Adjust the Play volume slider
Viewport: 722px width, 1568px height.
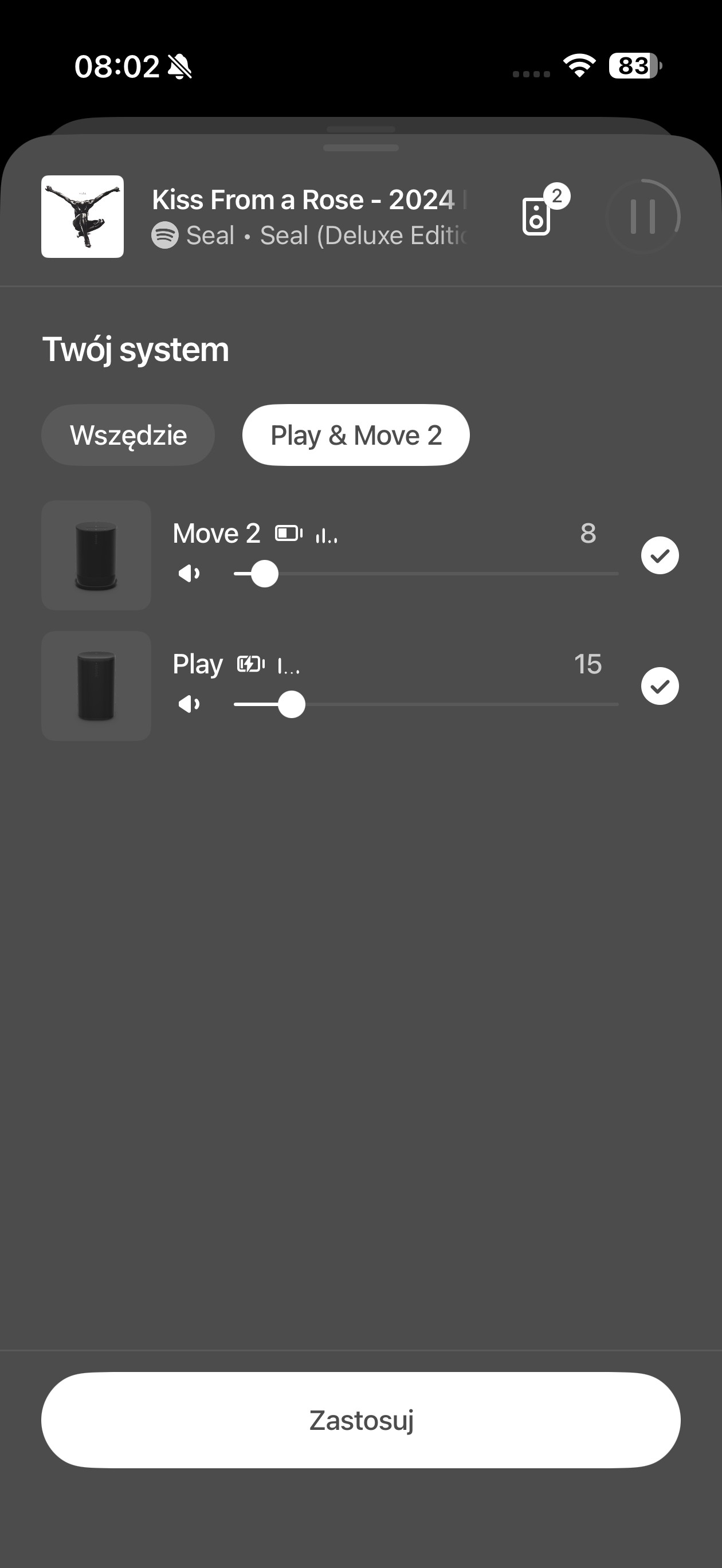click(292, 704)
